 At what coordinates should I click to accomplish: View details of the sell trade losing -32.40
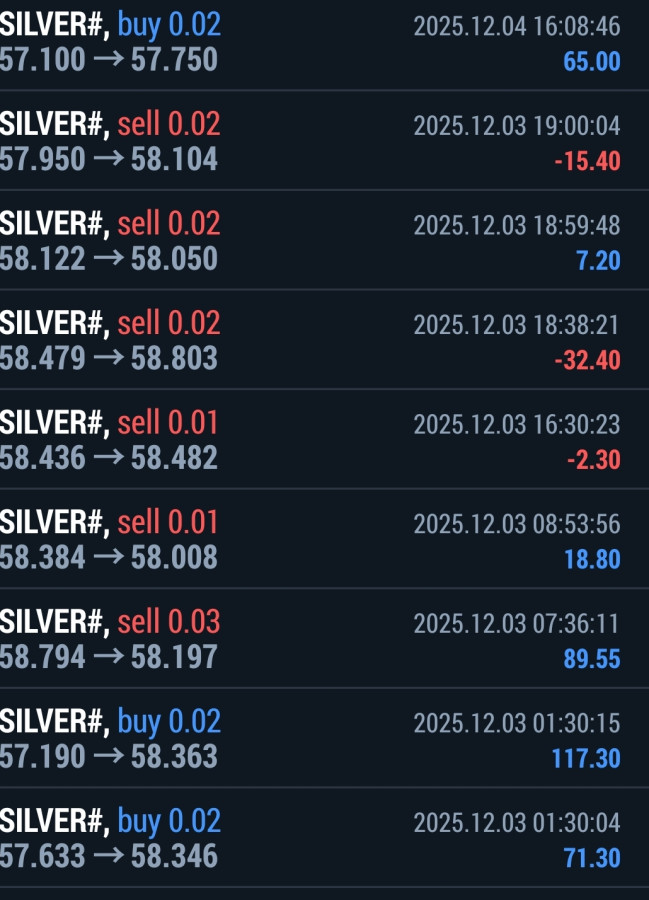tap(324, 340)
